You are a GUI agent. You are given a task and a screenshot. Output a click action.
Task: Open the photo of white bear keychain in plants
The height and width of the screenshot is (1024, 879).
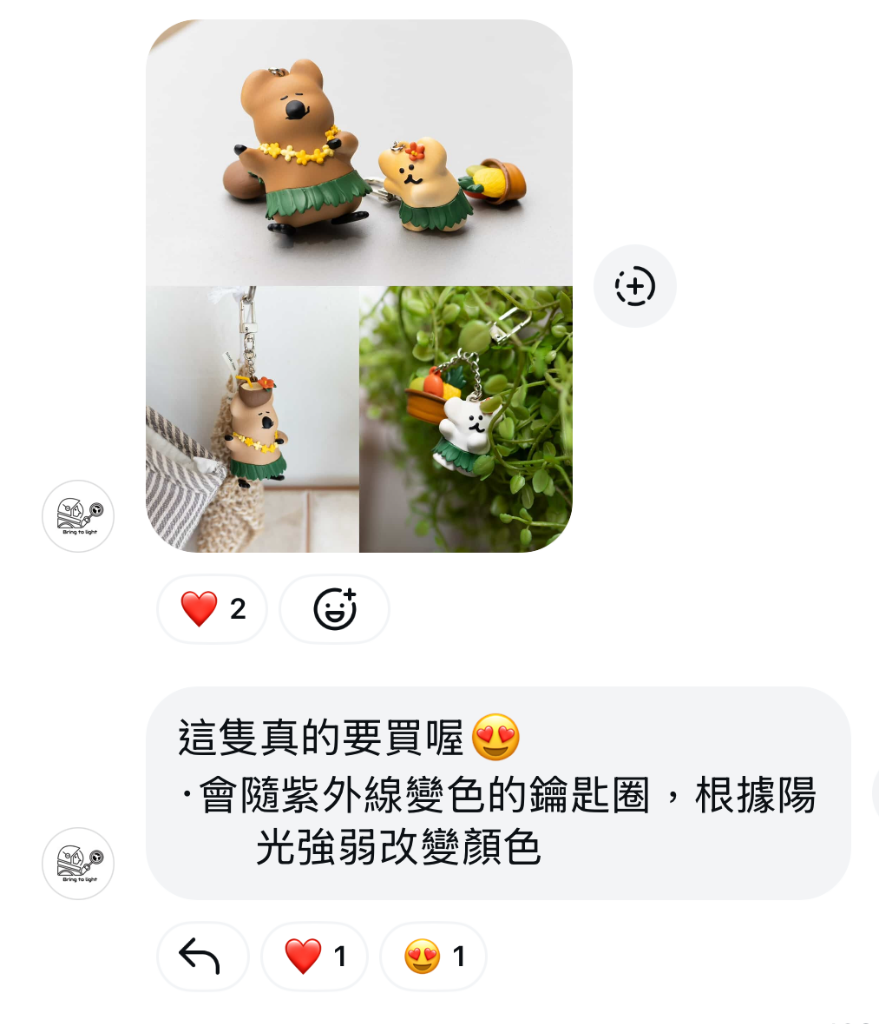[466, 419]
